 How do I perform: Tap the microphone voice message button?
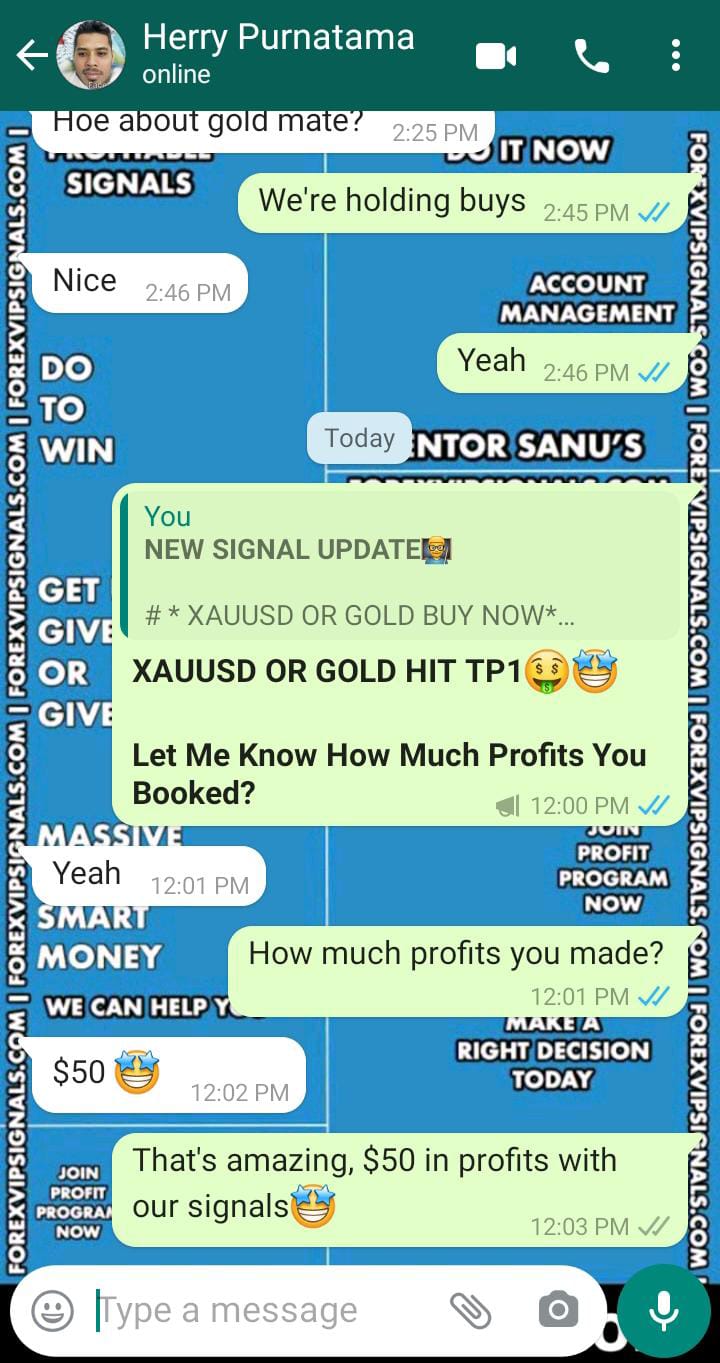point(663,1310)
